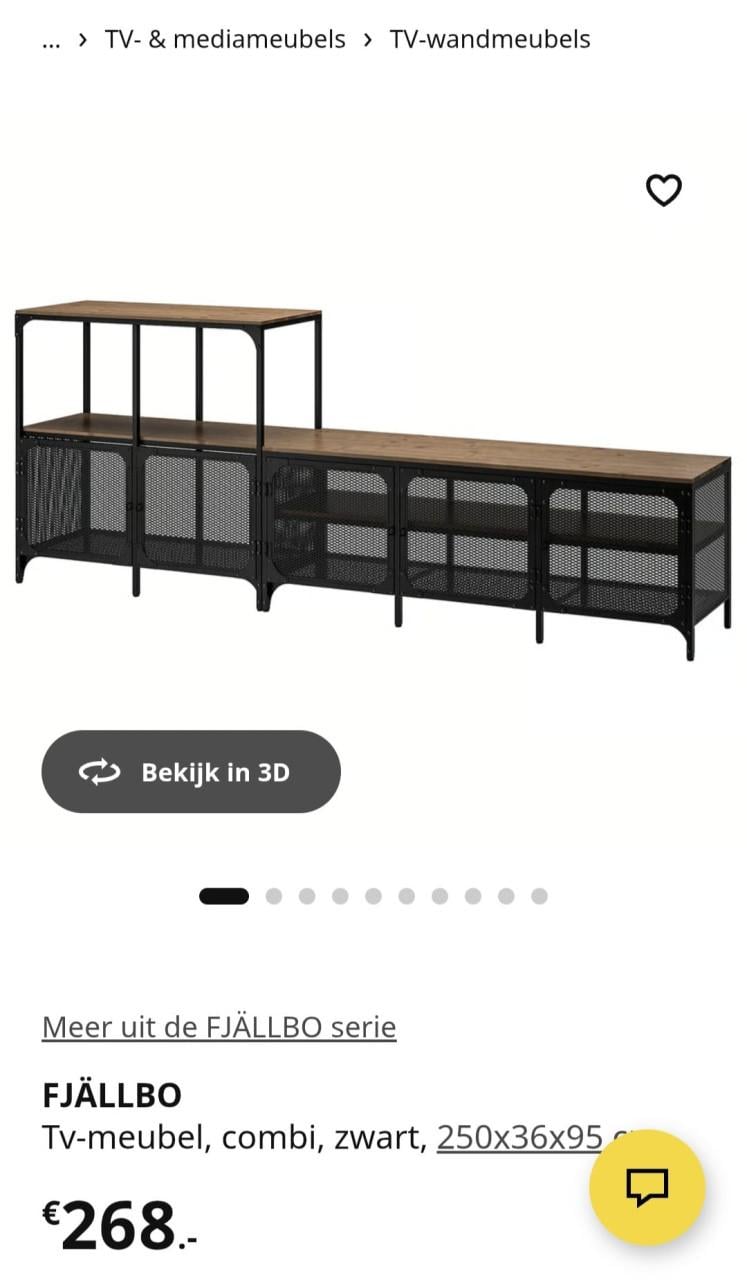This screenshot has height=1280, width=747.
Task: Expand the collapsed breadcrumb ellipsis
Action: [50, 39]
